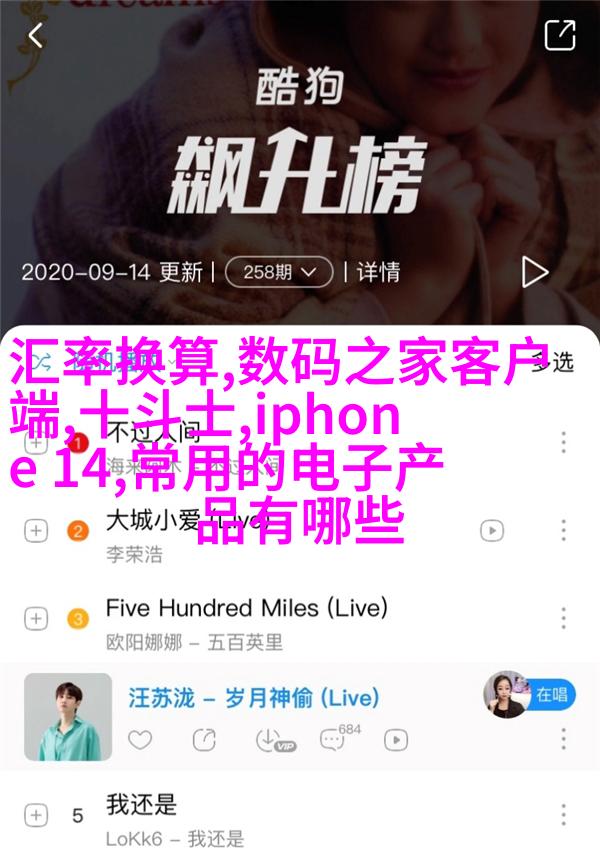Share the song 岁月神偷 (Live)
Image resolution: width=600 pixels, height=868 pixels.
(x=205, y=740)
